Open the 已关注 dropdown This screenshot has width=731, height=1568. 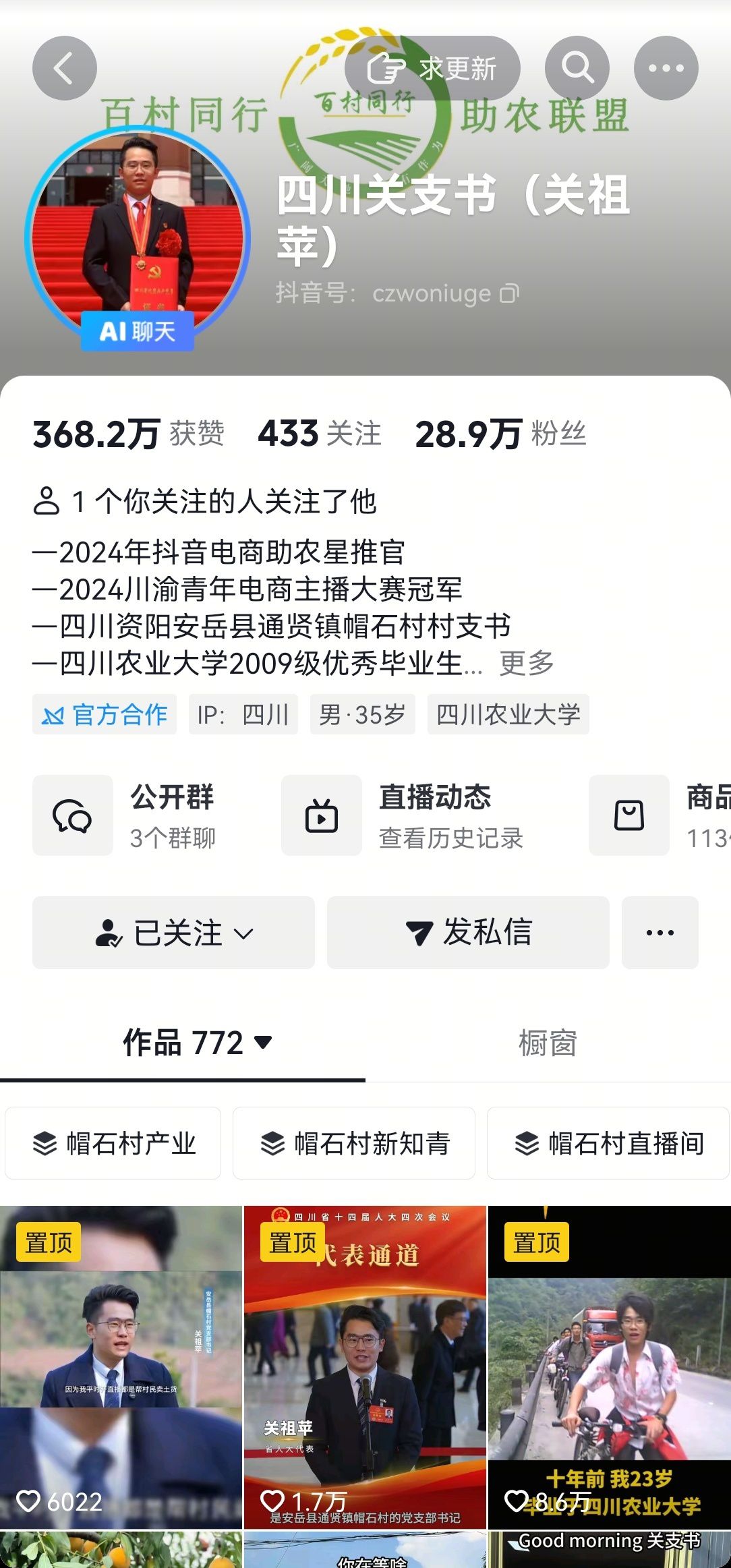point(173,933)
